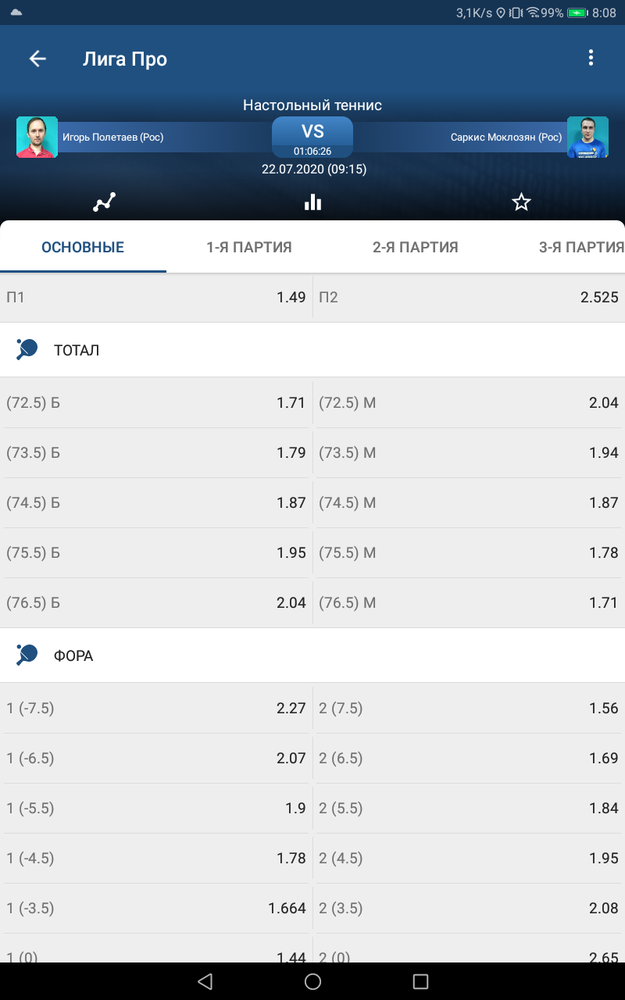This screenshot has width=625, height=1000.
Task: Choose total (76.5) Б at 2.04
Action: [x=156, y=603]
